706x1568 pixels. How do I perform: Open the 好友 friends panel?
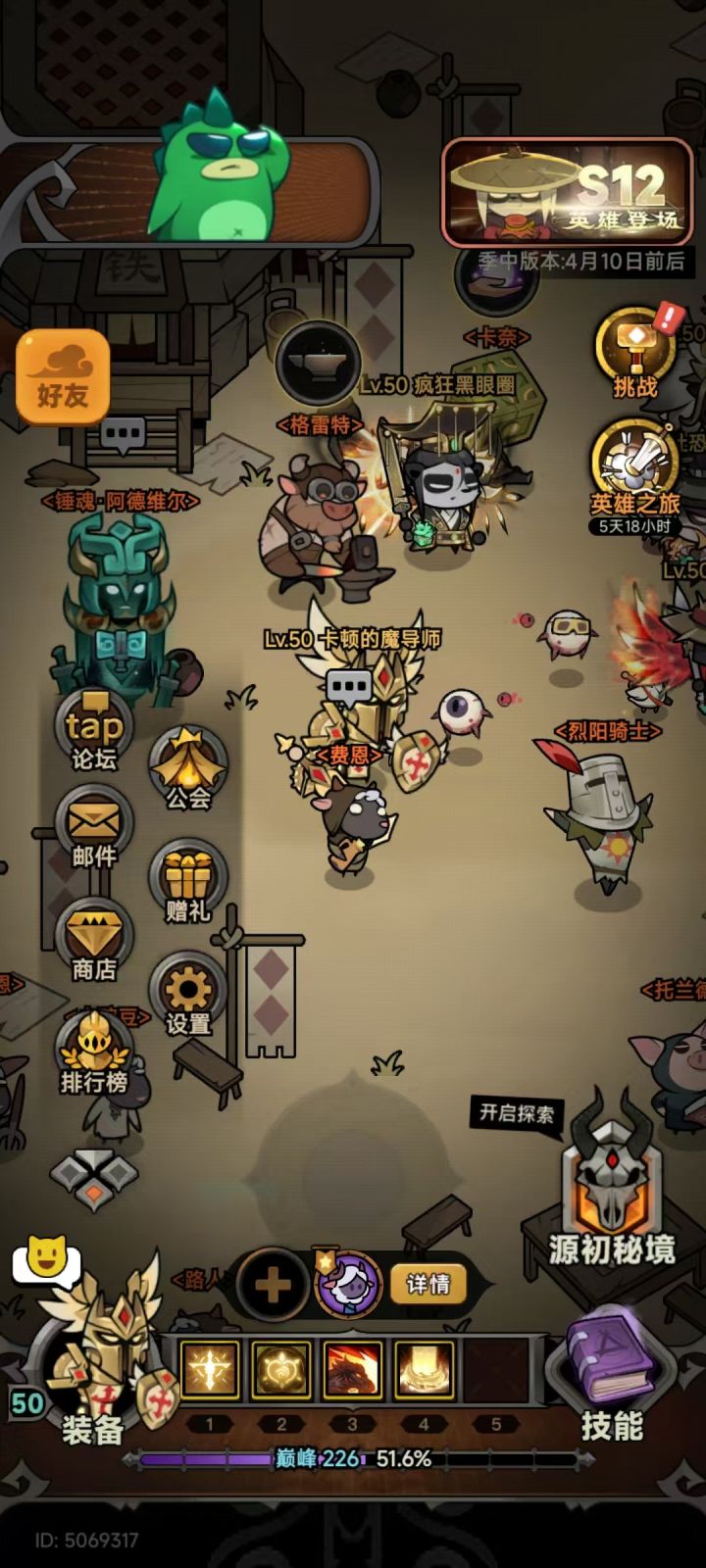(x=61, y=372)
